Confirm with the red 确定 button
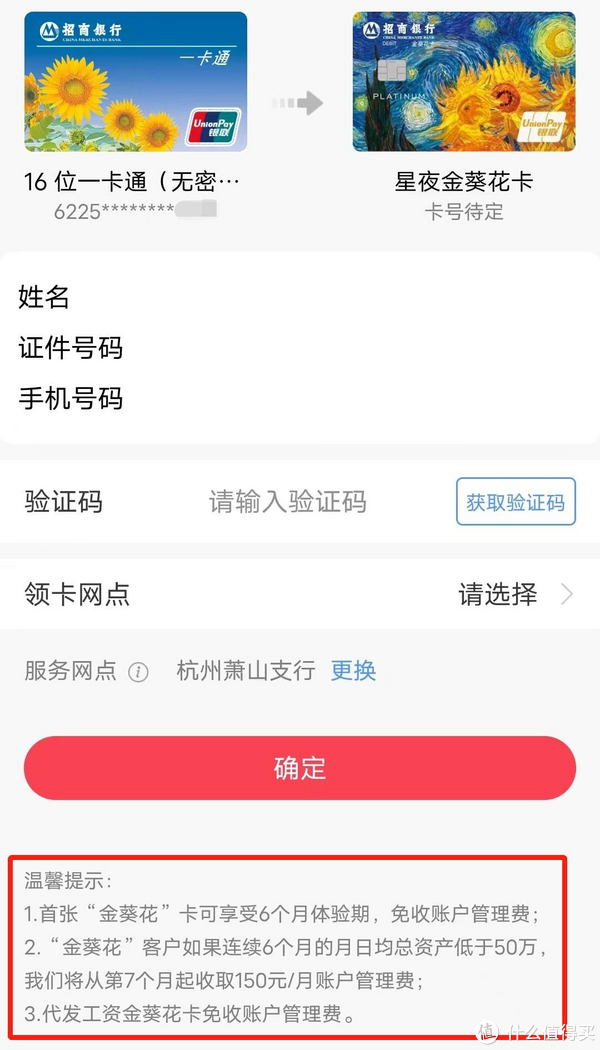 tap(300, 767)
